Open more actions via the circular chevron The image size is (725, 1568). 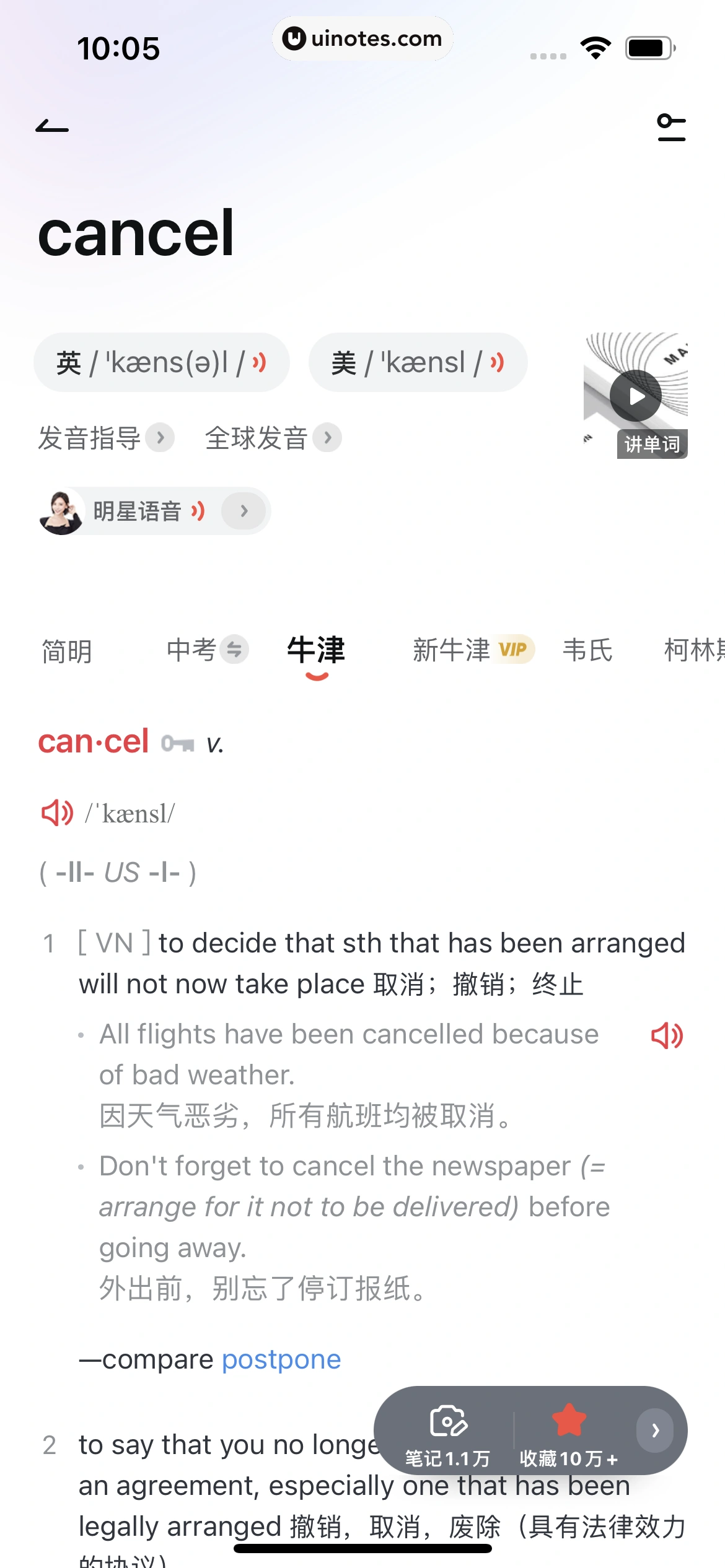click(x=656, y=1431)
